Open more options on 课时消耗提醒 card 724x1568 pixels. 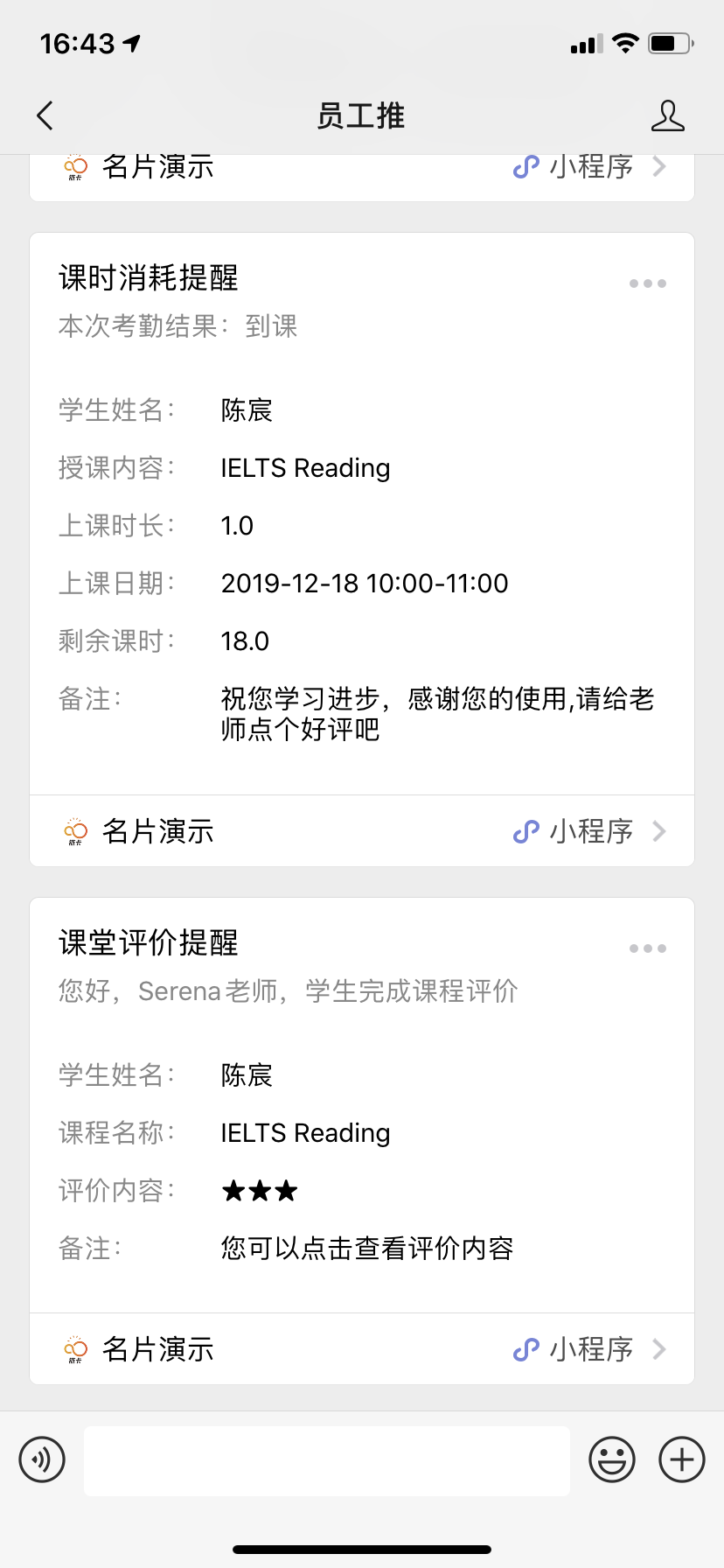tap(648, 283)
